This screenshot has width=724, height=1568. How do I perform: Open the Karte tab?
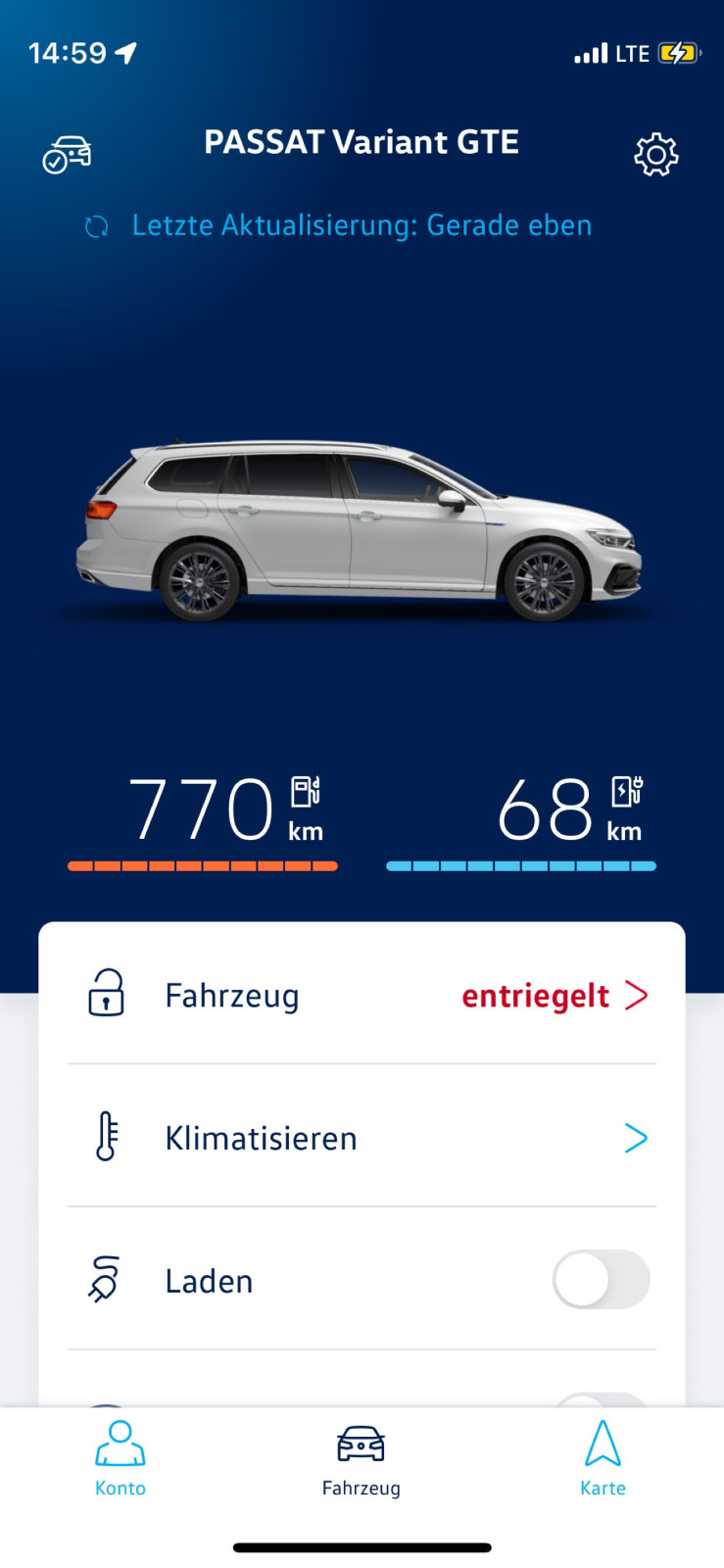pos(603,1460)
